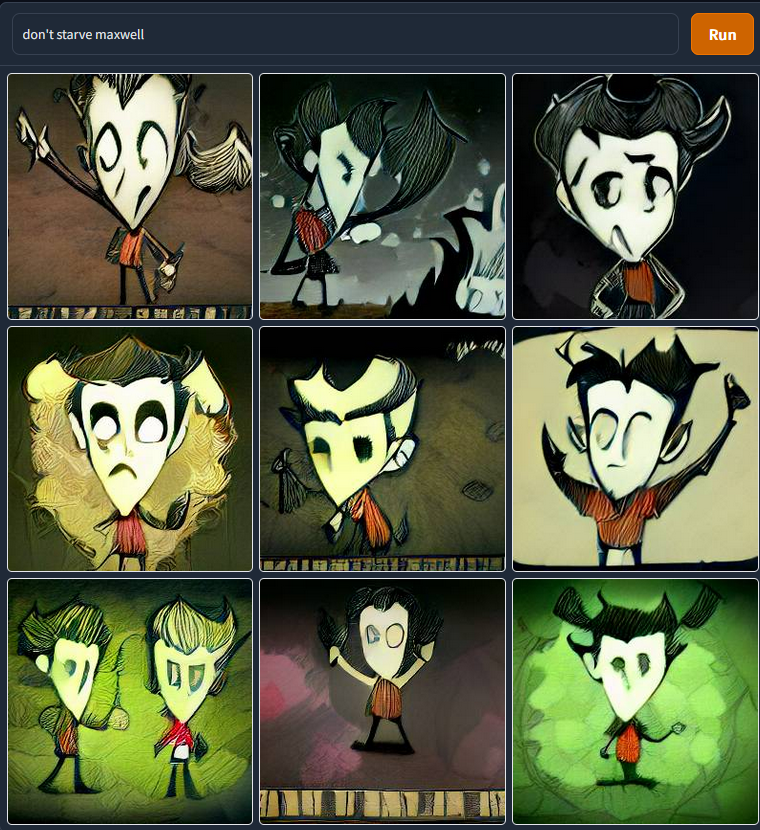Open the cream-background arms-raised image
This screenshot has width=760, height=830.
pyautogui.click(x=635, y=449)
